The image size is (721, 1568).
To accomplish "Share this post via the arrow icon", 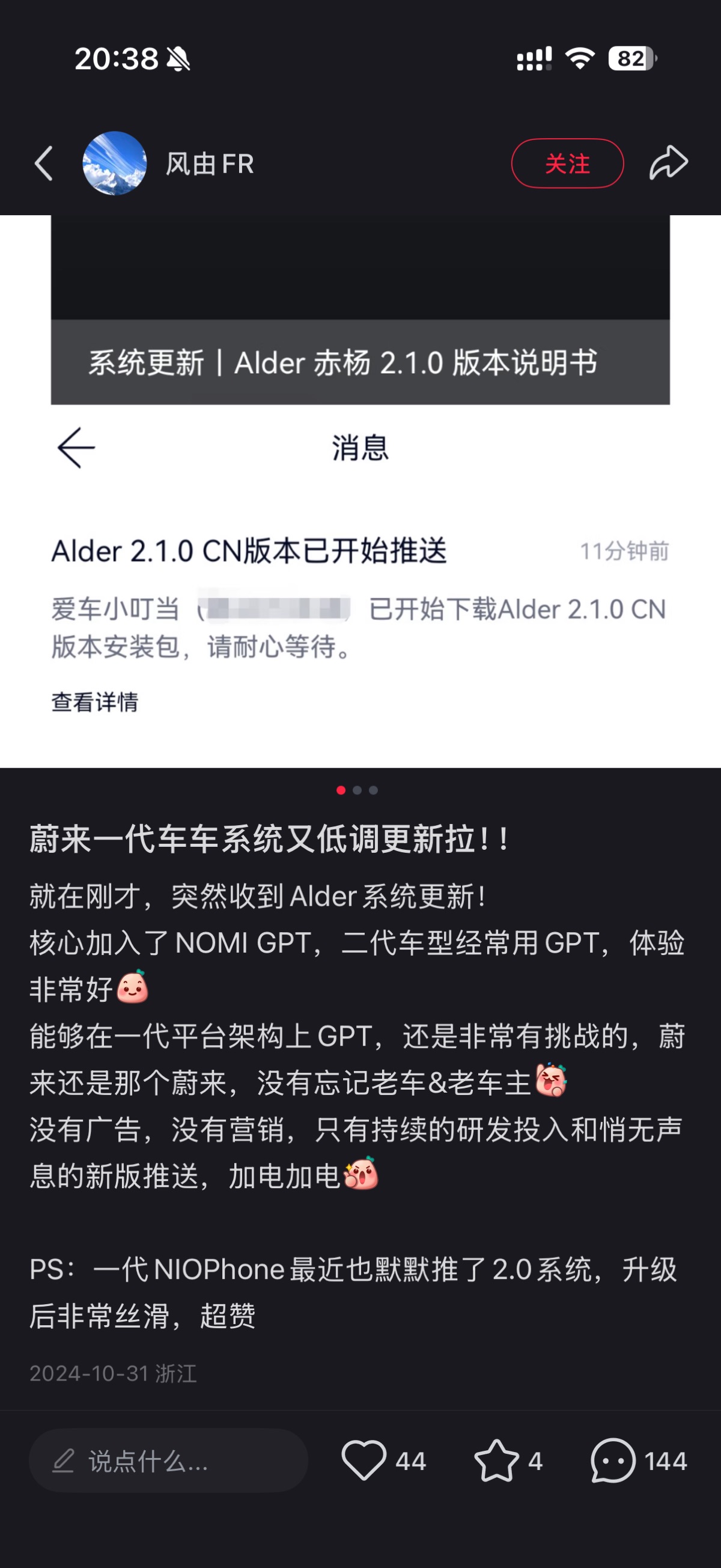I will pos(668,163).
